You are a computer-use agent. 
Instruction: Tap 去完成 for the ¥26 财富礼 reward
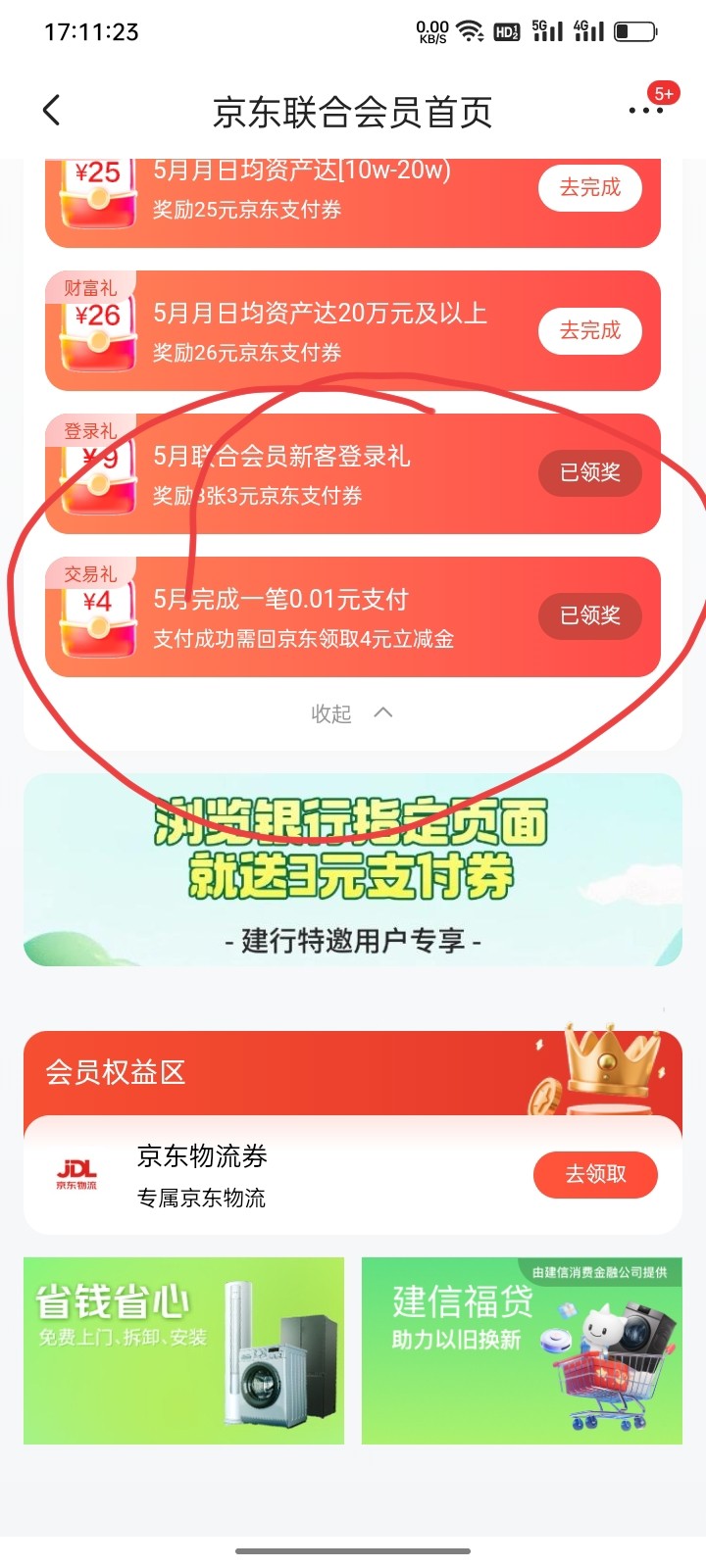[x=589, y=330]
